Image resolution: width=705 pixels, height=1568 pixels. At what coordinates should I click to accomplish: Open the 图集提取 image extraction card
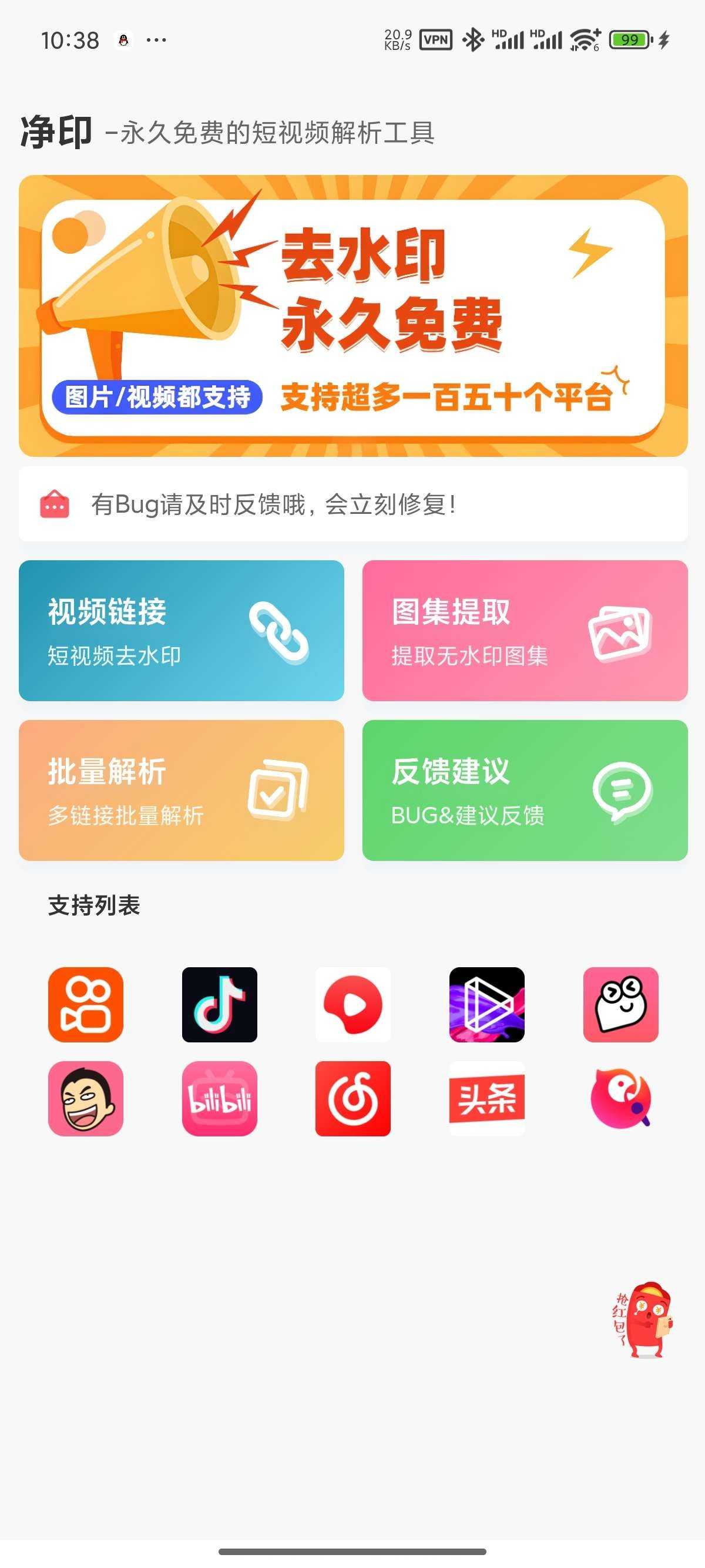(524, 630)
